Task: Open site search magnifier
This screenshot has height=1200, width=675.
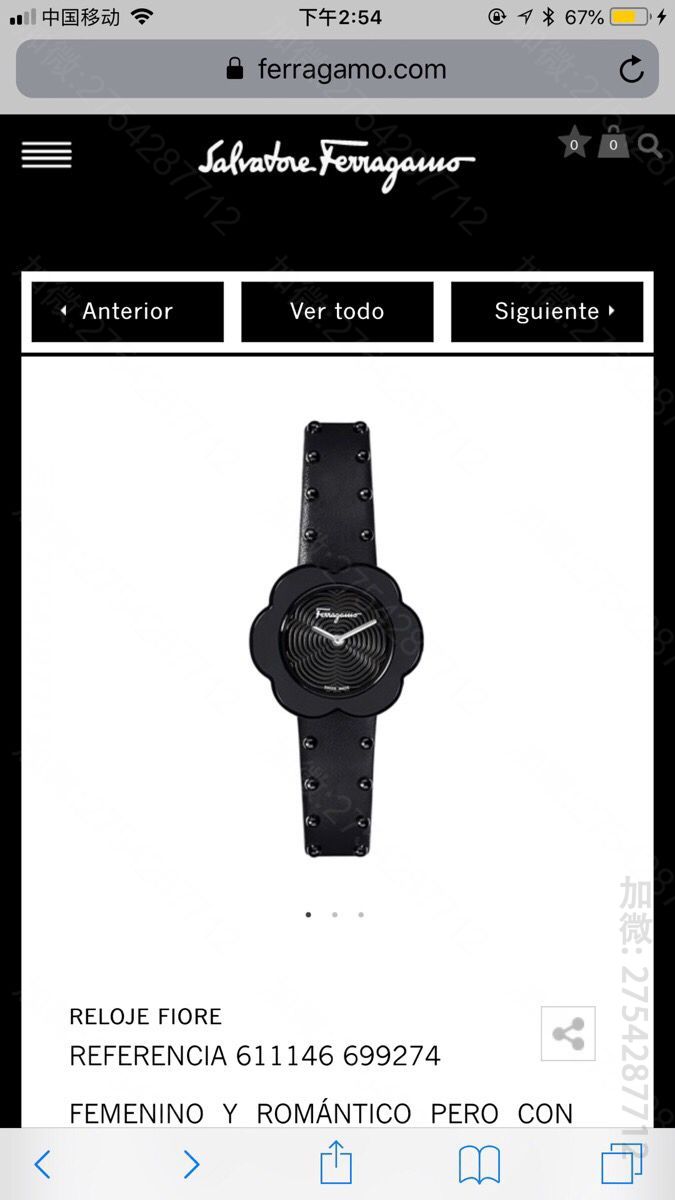Action: [x=650, y=146]
